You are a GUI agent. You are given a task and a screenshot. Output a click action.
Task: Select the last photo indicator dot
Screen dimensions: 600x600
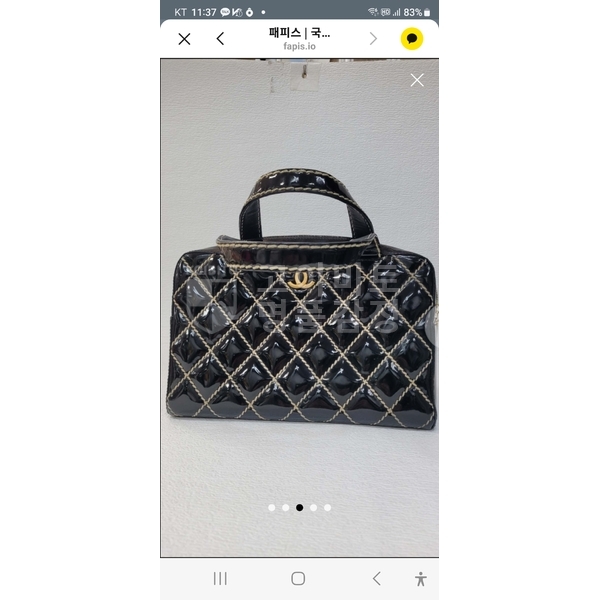(x=327, y=507)
